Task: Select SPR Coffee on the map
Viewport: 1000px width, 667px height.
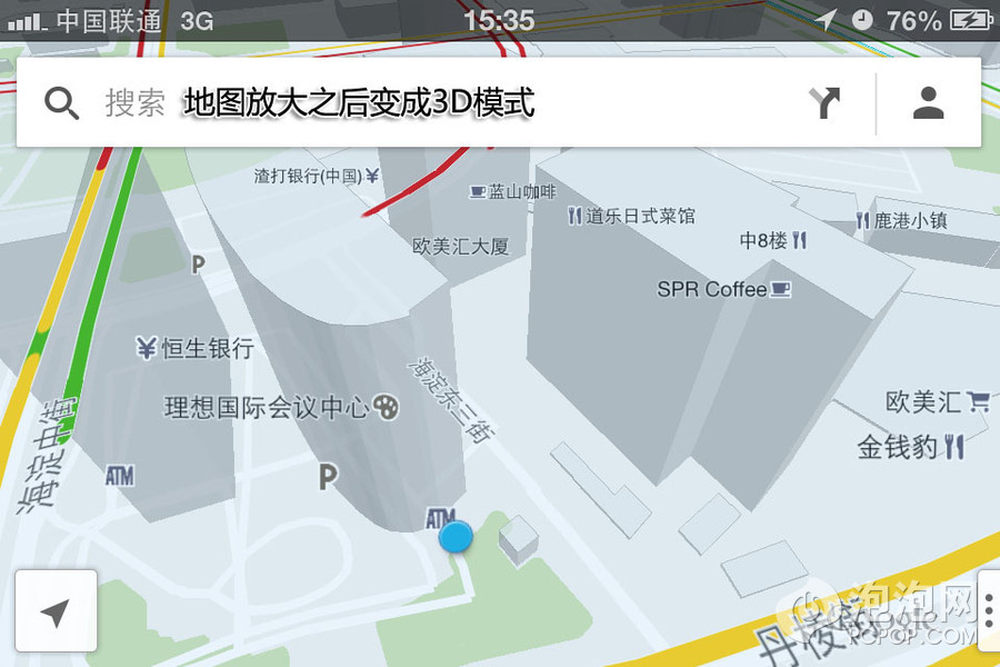Action: pos(722,290)
